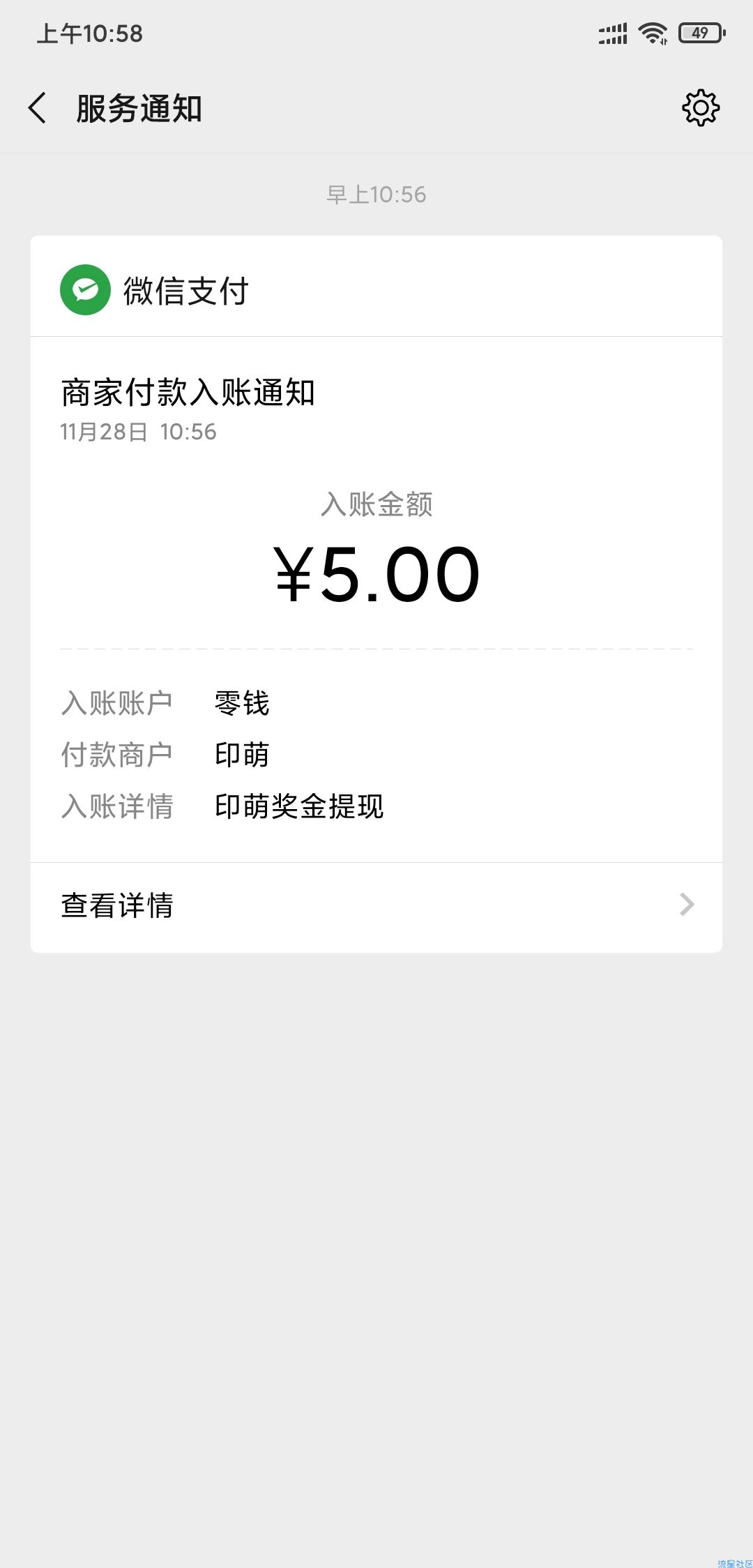Open the 微信支付 notification card header
Image resolution: width=753 pixels, height=1568 pixels.
(x=376, y=288)
